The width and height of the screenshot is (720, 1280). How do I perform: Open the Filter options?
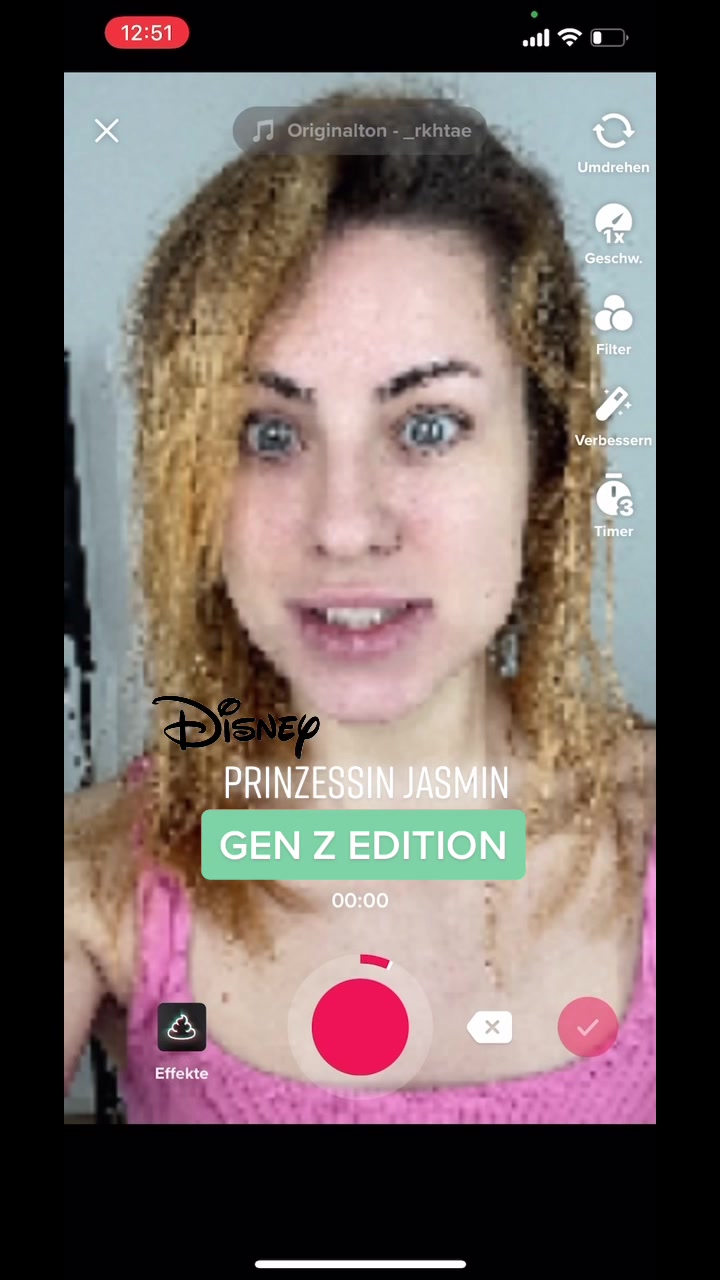point(613,324)
